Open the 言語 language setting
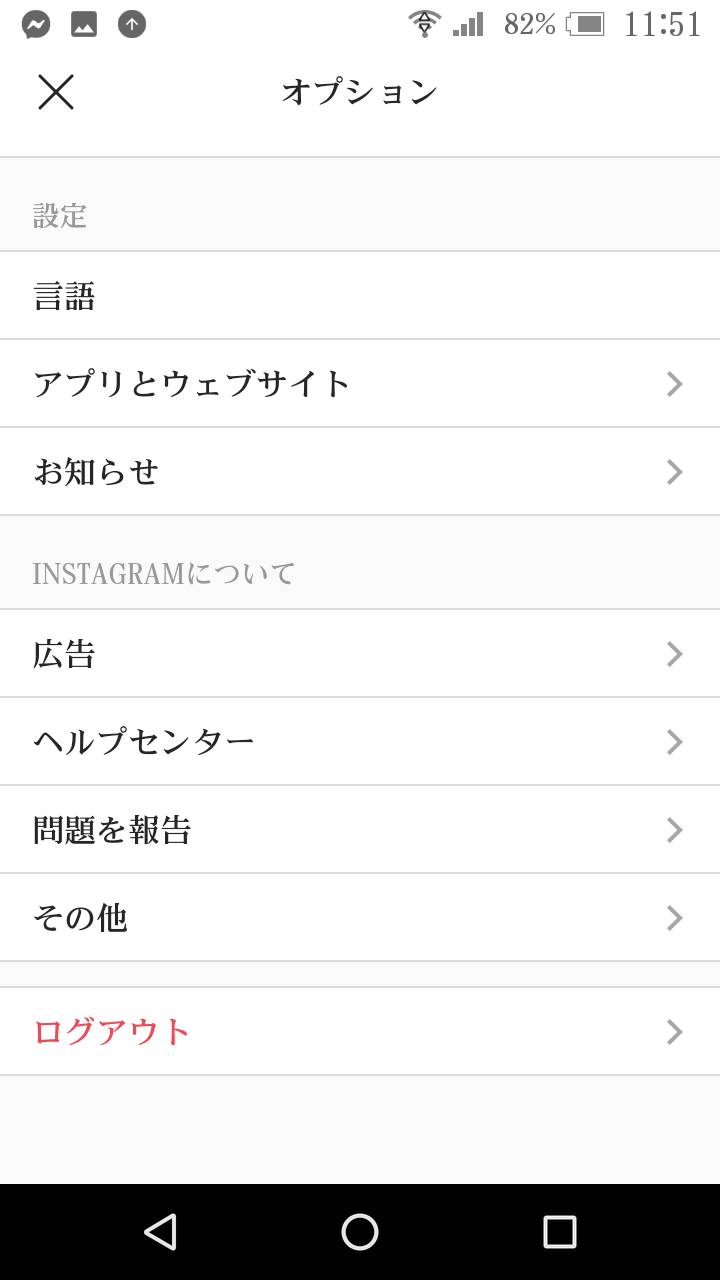Image resolution: width=720 pixels, height=1280 pixels. point(360,296)
